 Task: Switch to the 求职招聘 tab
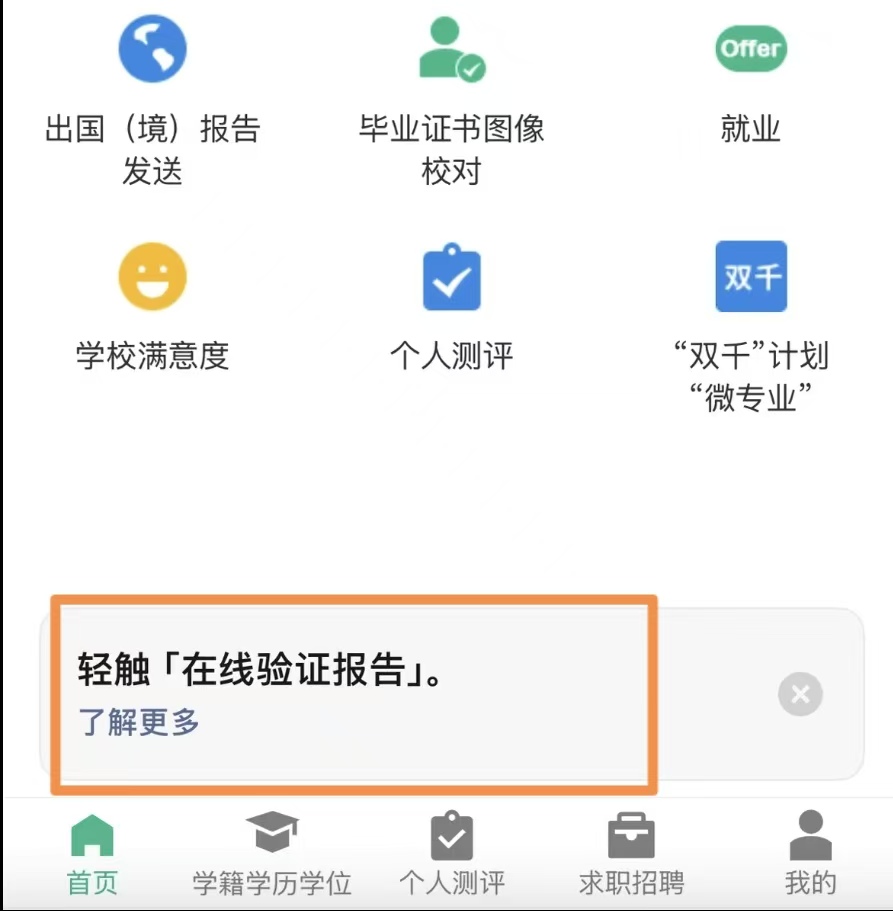pyautogui.click(x=632, y=854)
